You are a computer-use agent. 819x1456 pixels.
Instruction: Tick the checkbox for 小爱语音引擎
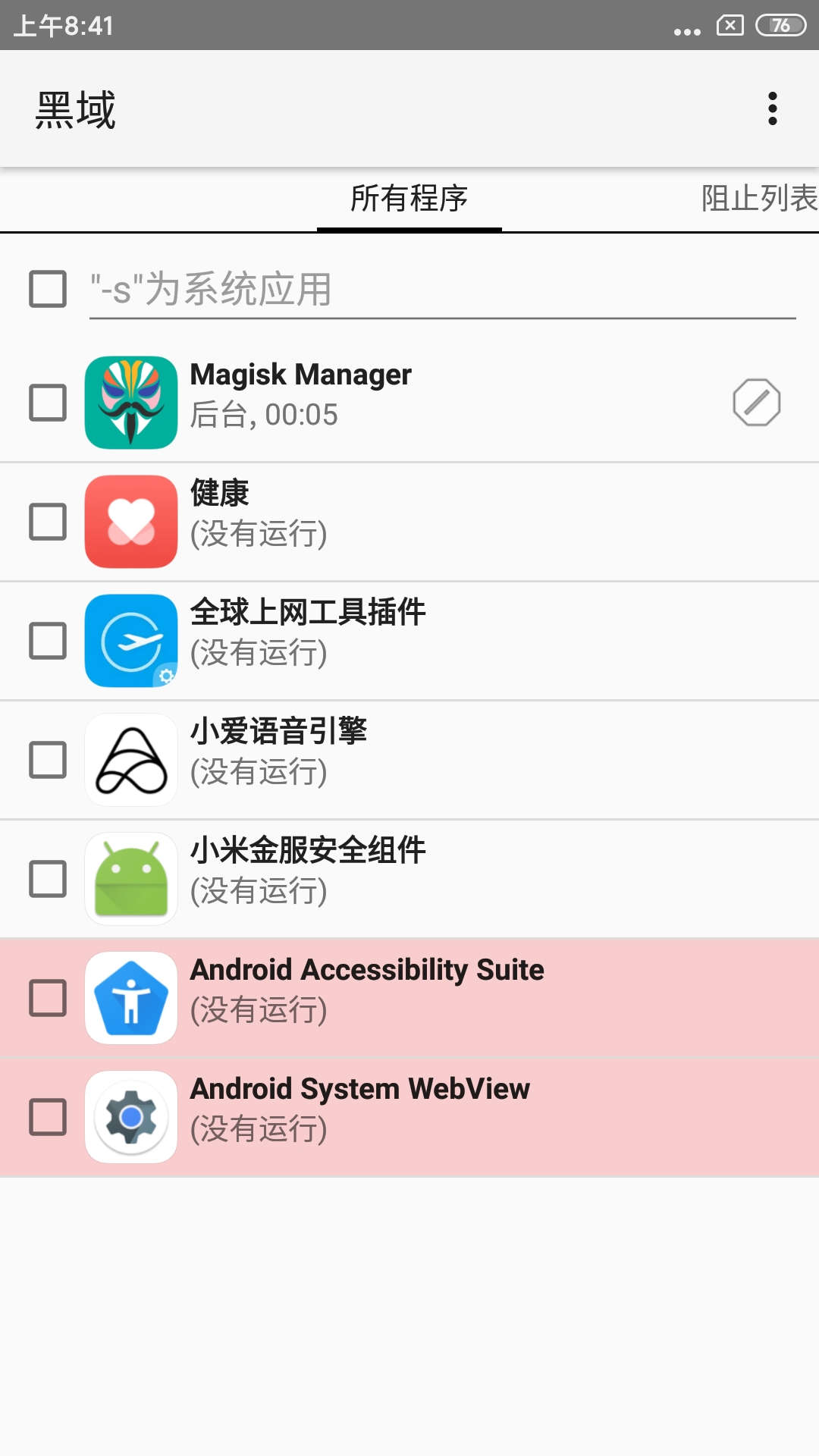(48, 760)
